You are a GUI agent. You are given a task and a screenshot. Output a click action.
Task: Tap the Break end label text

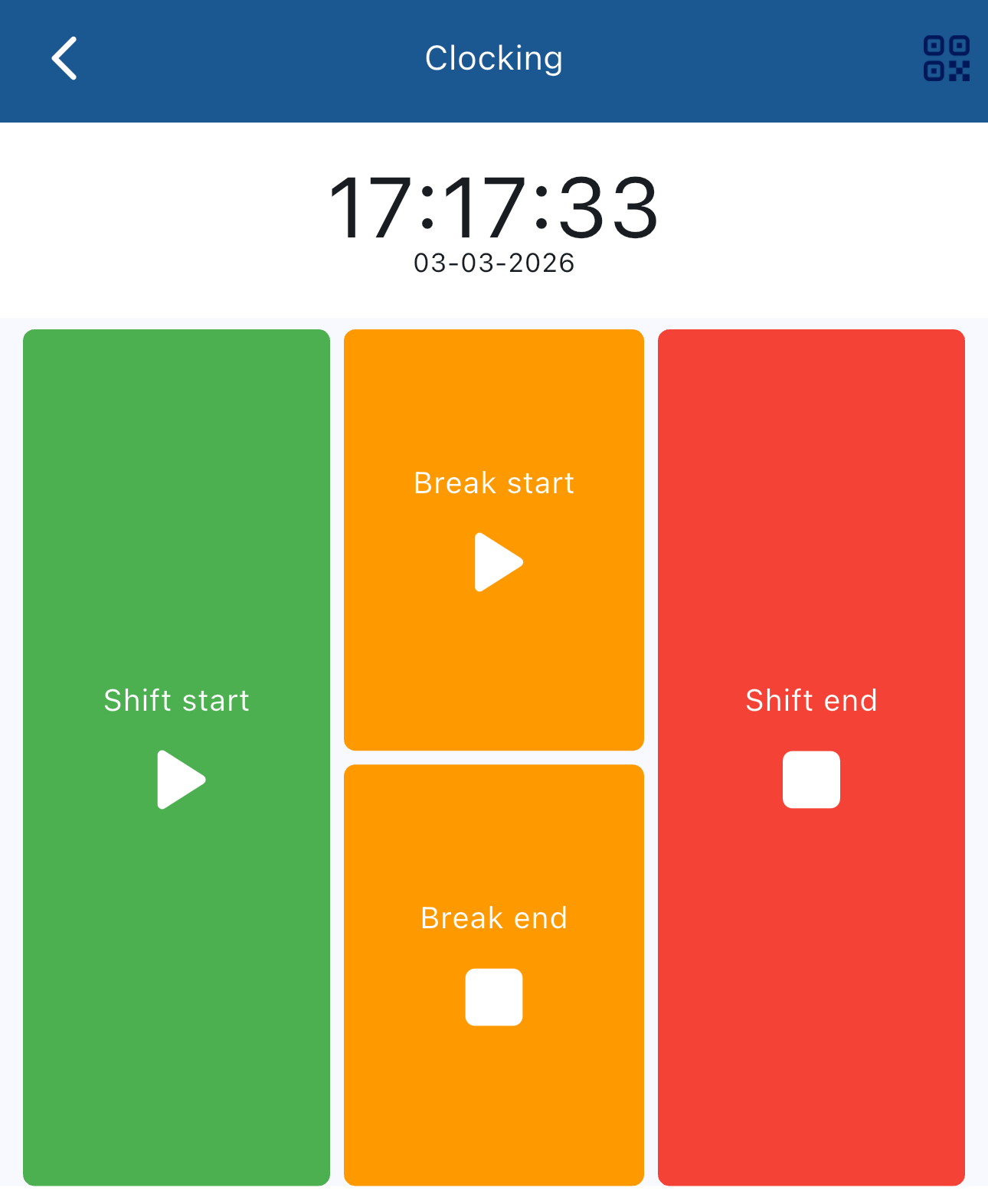pos(494,918)
